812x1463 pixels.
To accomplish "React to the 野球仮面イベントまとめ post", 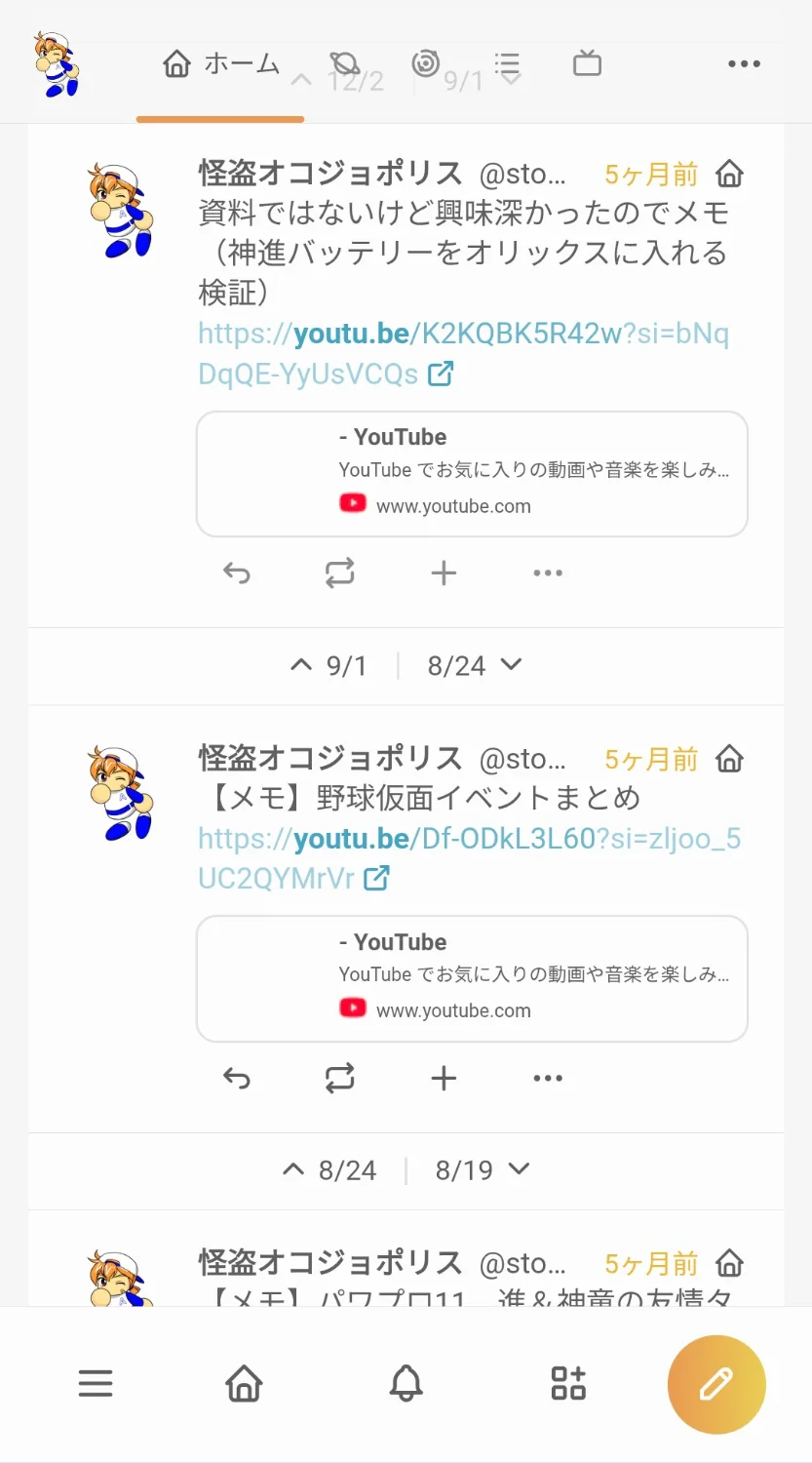I will [x=444, y=1079].
